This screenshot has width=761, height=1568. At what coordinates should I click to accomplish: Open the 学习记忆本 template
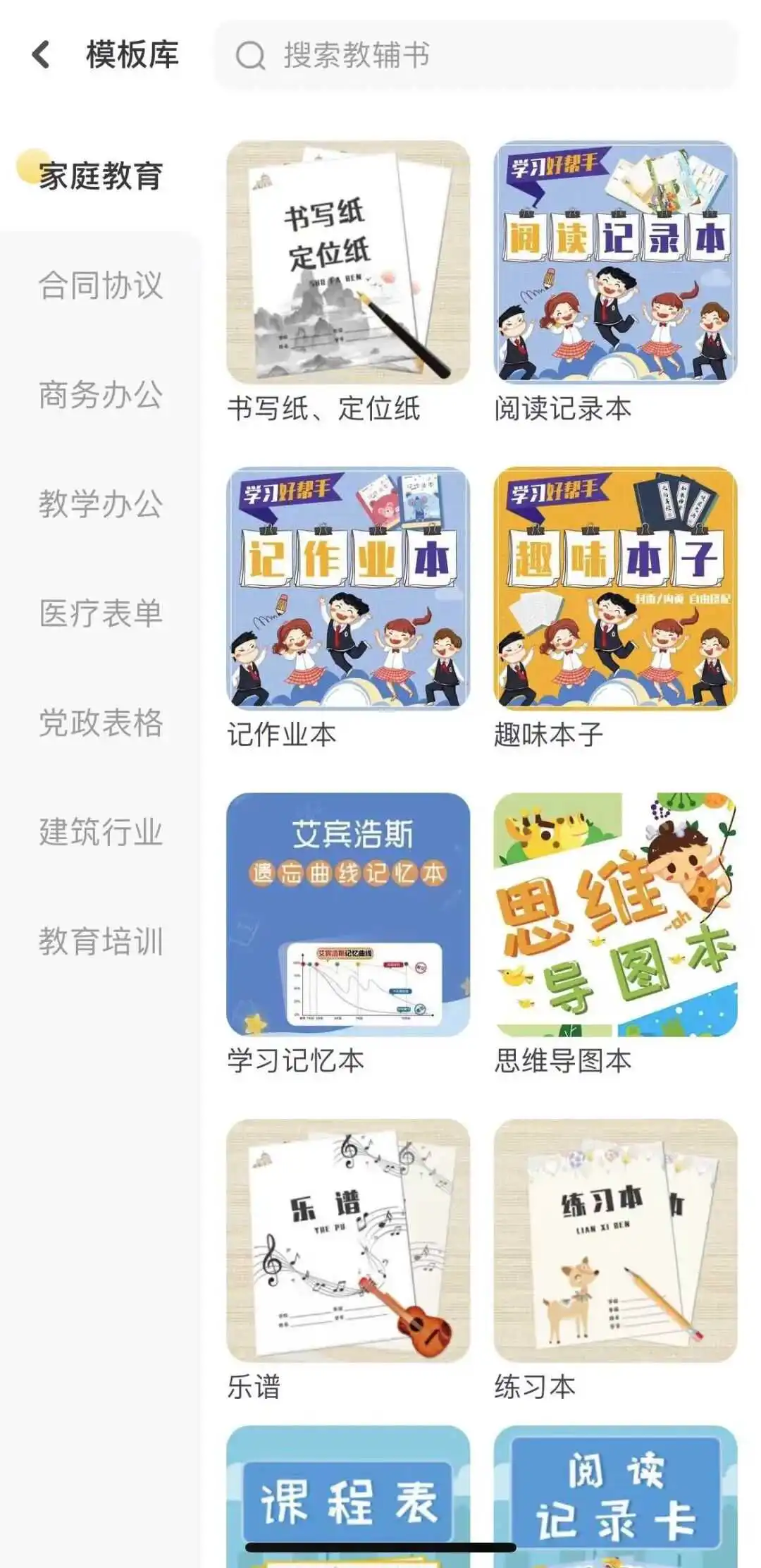pyautogui.click(x=348, y=914)
